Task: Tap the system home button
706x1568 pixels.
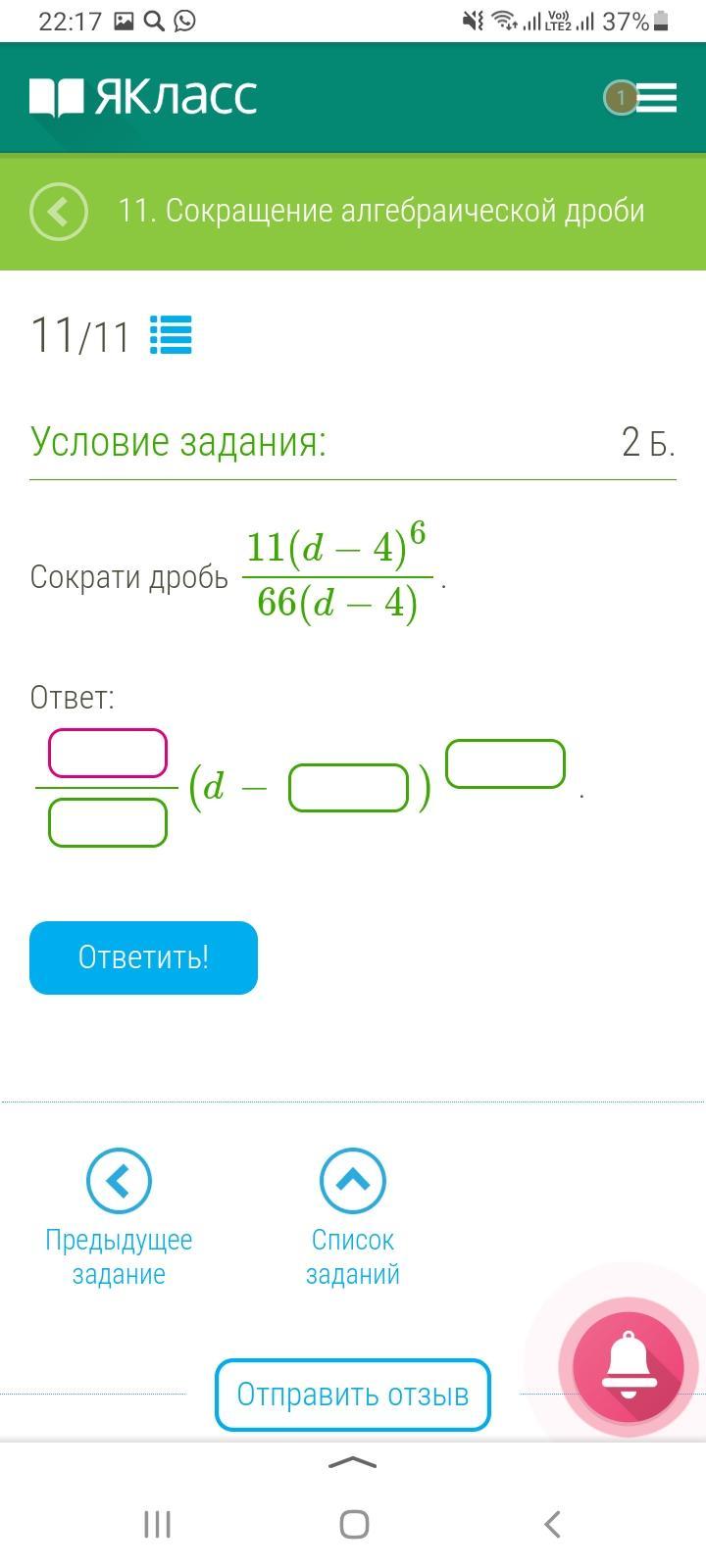Action: (354, 1524)
